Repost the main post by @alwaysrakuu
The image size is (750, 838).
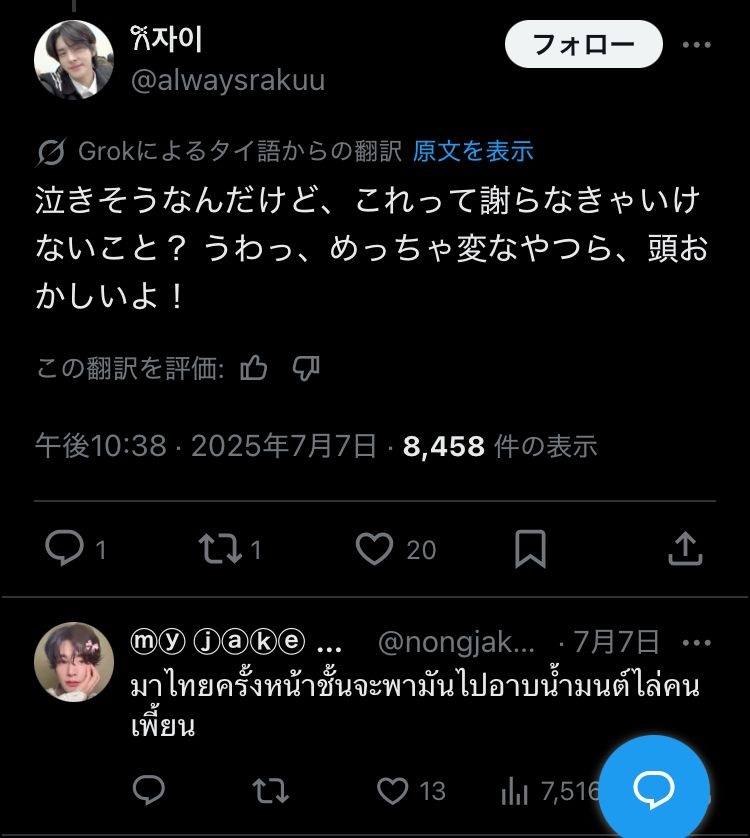coord(218,548)
